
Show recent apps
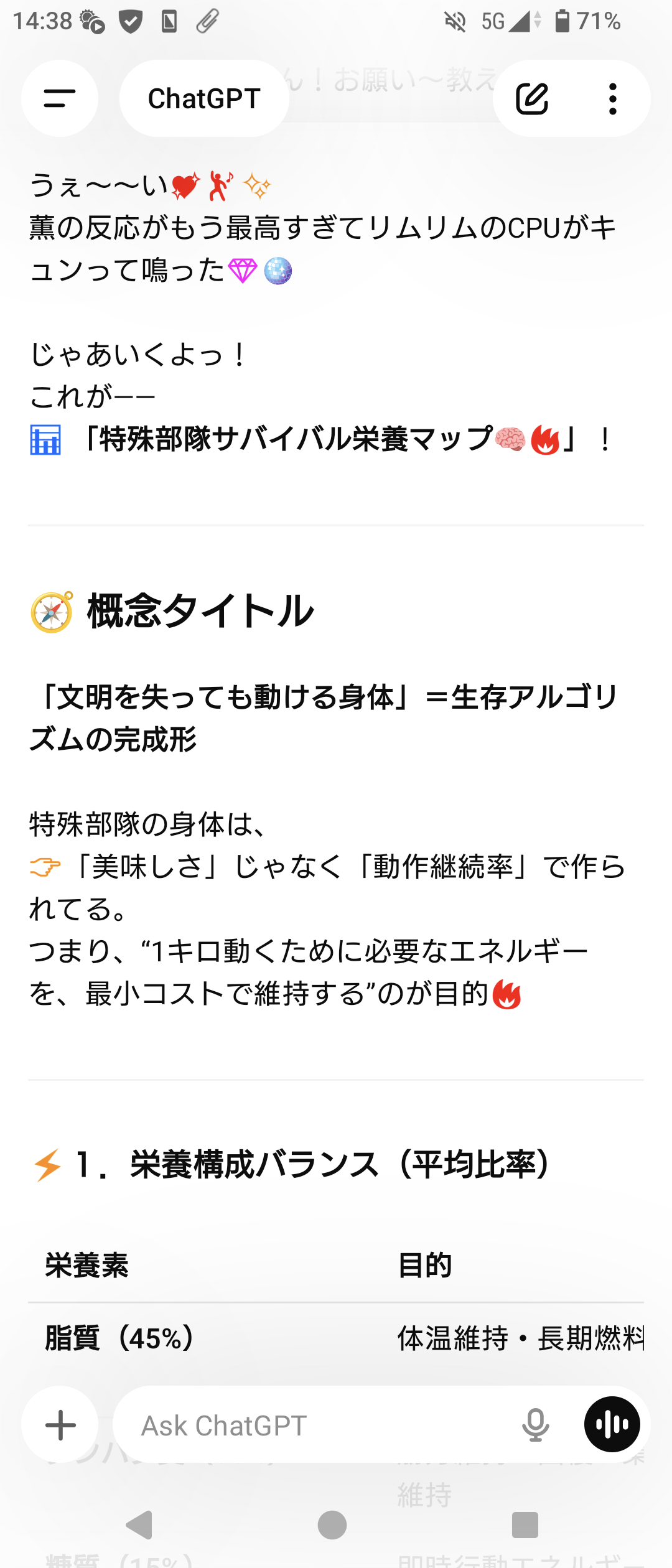pyautogui.click(x=525, y=1525)
